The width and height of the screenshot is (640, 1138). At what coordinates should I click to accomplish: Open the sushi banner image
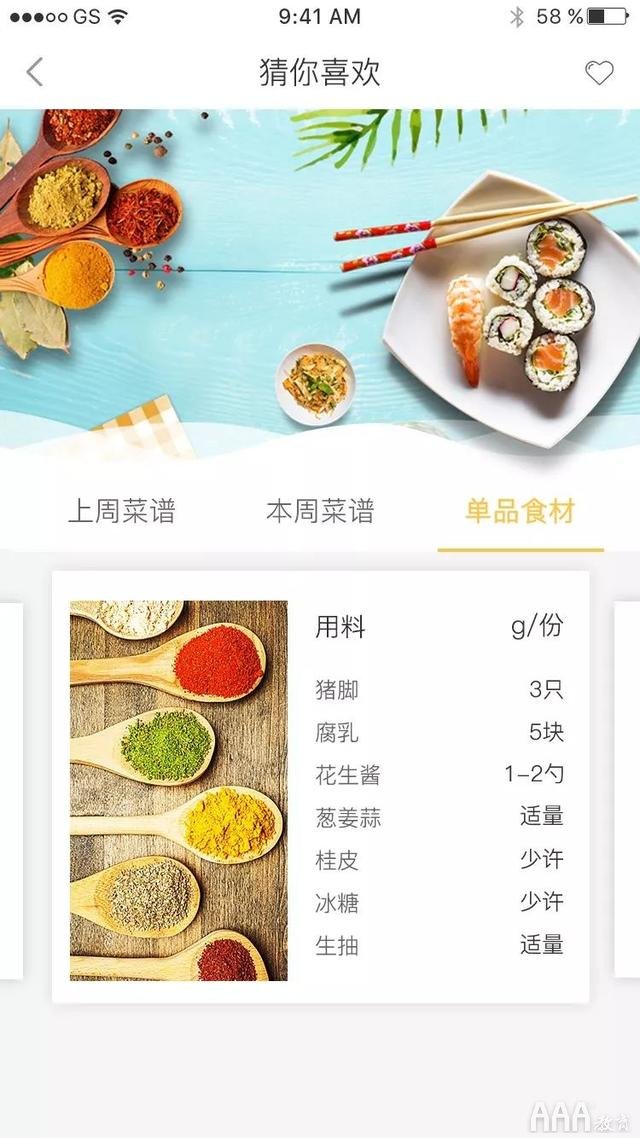click(x=320, y=280)
